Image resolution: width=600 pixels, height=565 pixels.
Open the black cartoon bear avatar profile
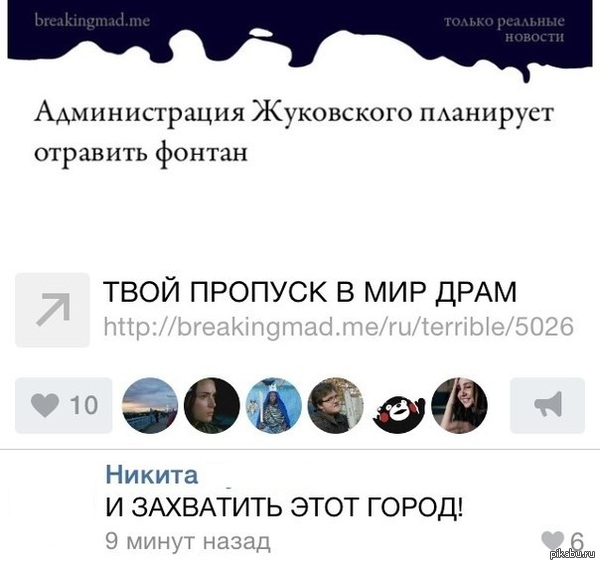(397, 406)
